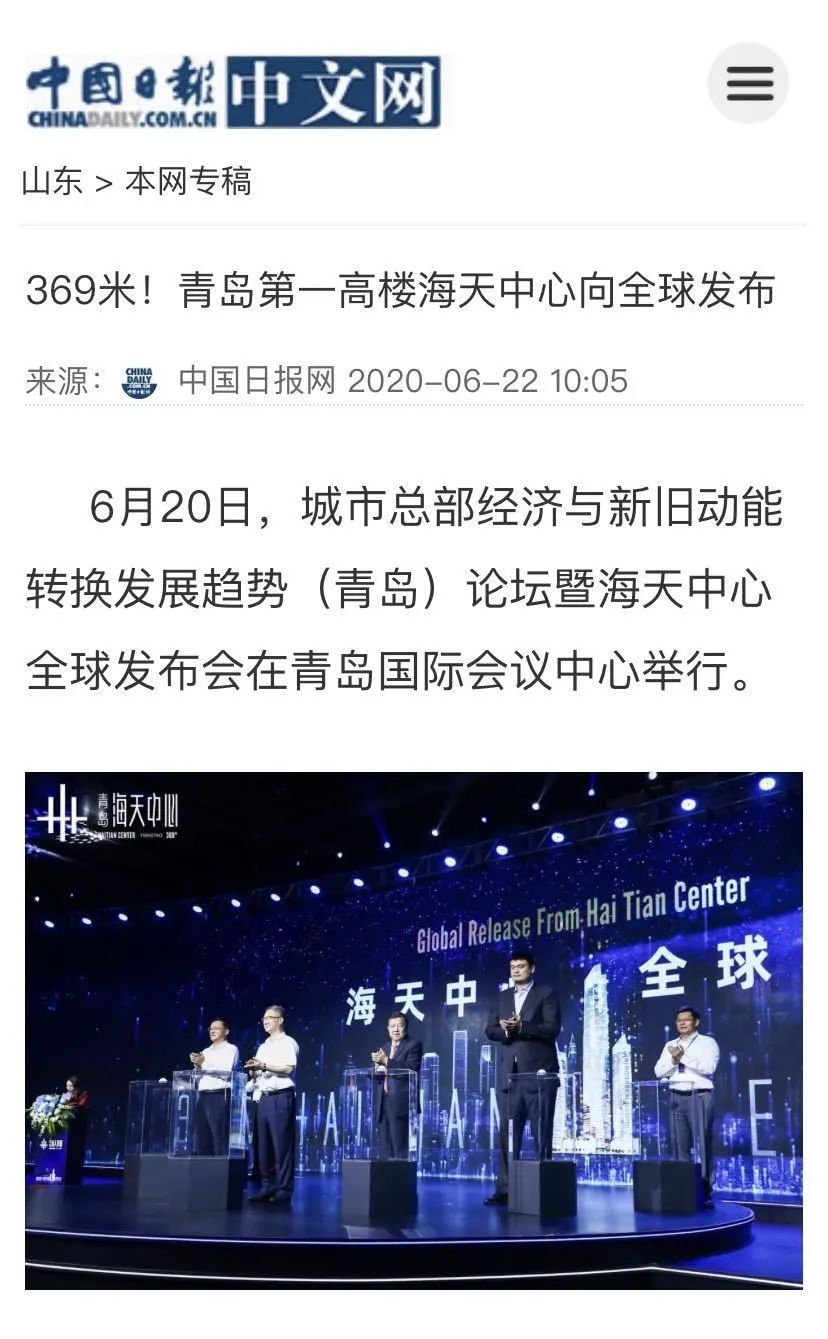Open the Hai Tian Center event photo
The width and height of the screenshot is (828, 1339).
coord(413,1030)
